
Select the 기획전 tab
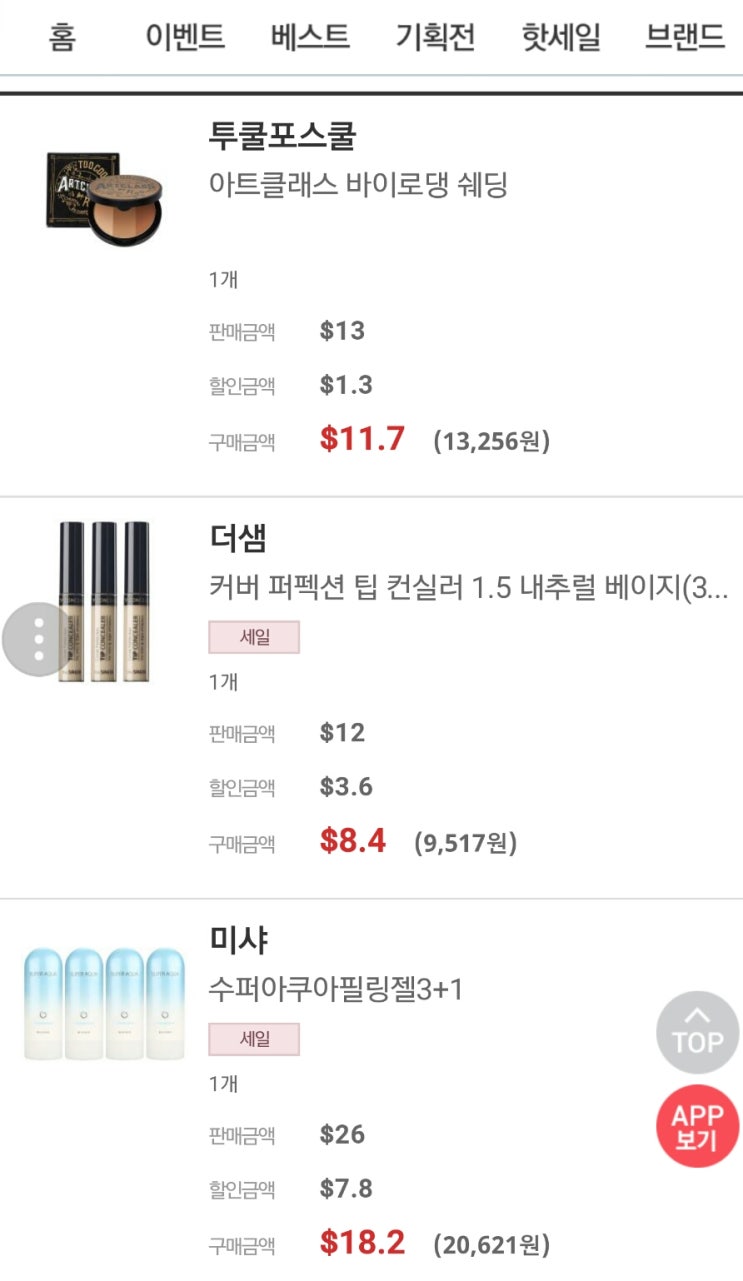click(x=435, y=38)
